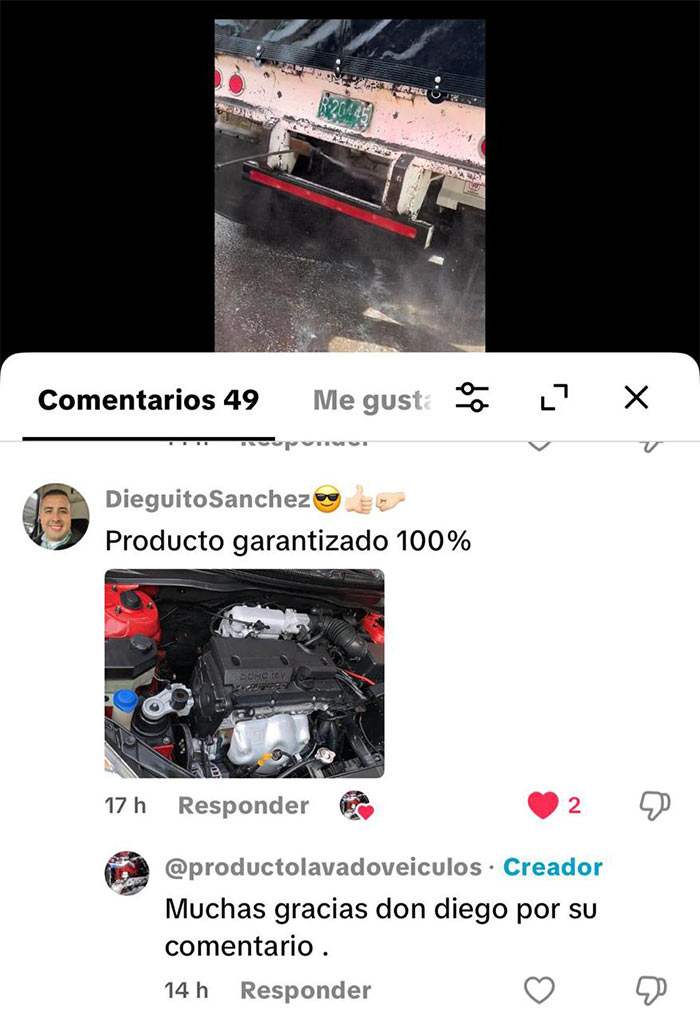Like the creator's reply comment
The height and width of the screenshot is (1021, 700).
(539, 990)
